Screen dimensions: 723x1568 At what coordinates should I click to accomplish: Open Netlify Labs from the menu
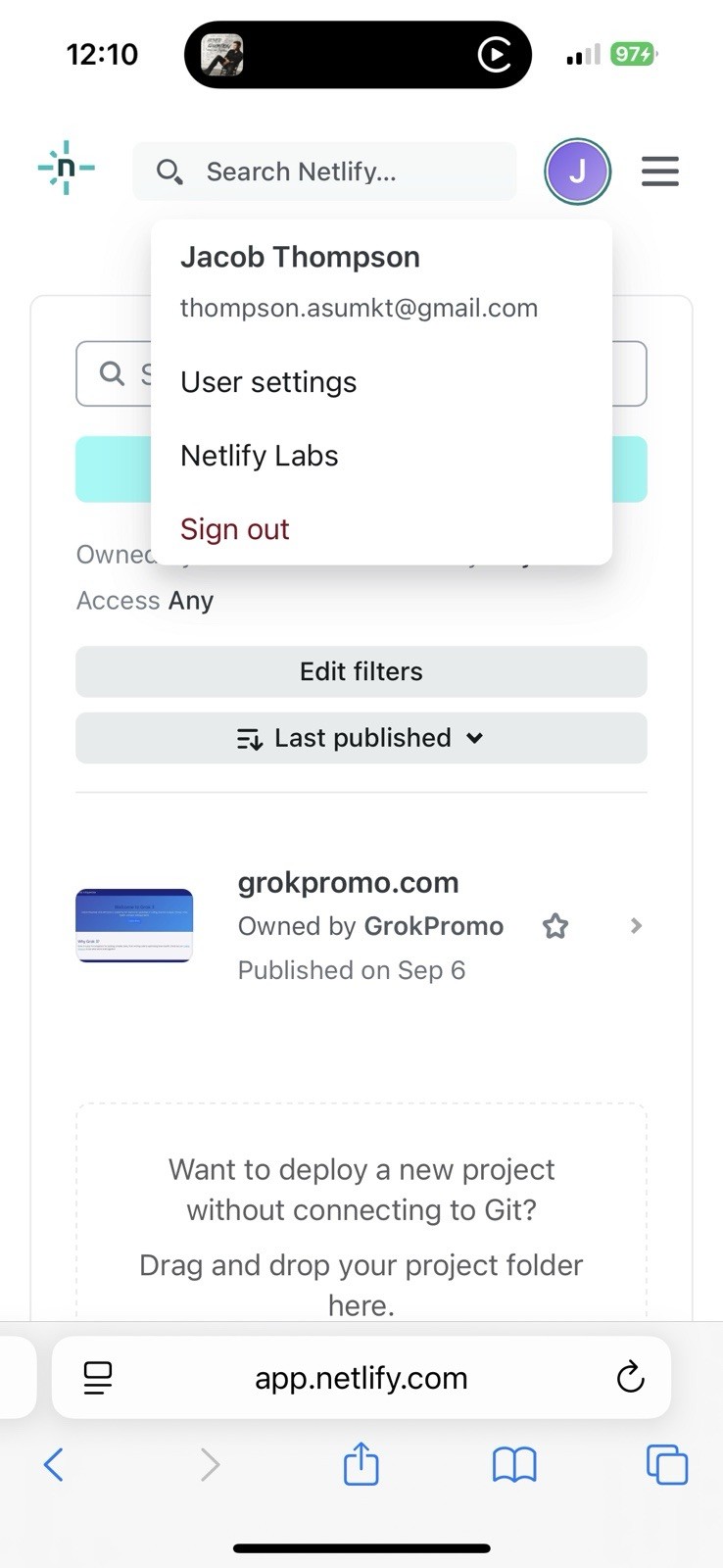pos(259,455)
